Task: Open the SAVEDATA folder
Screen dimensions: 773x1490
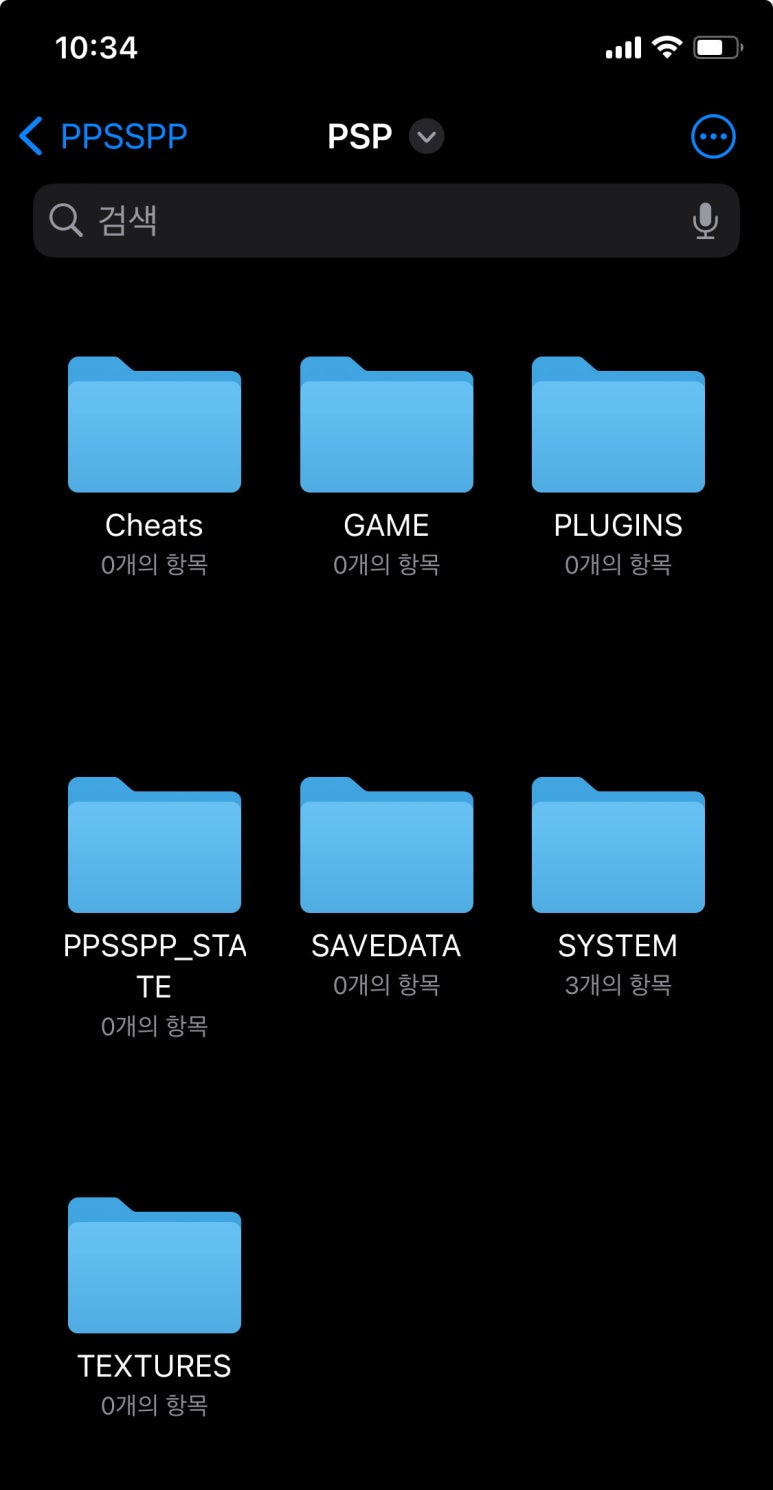Action: (x=386, y=844)
